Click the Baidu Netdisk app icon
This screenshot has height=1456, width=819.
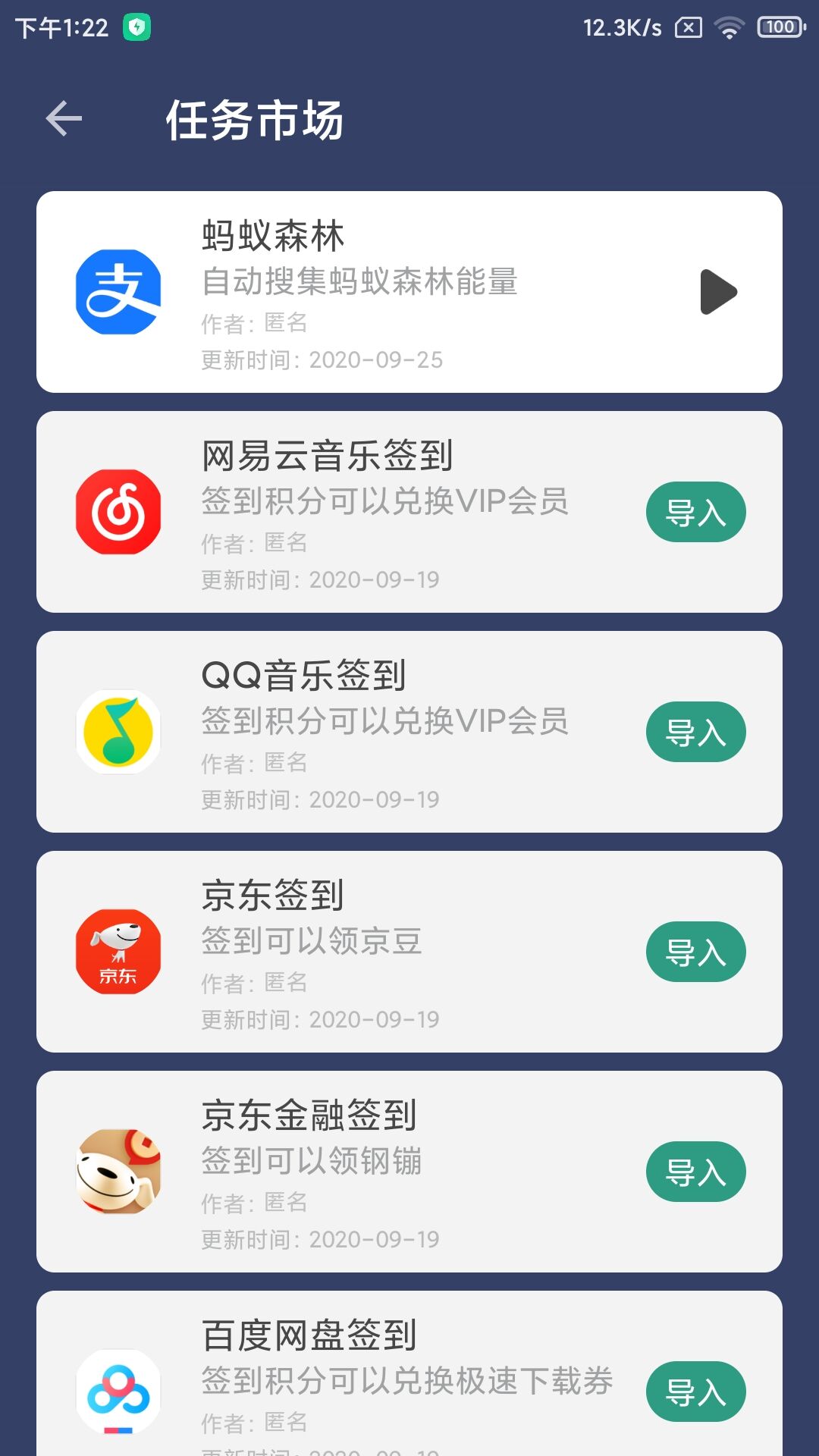tap(118, 1395)
